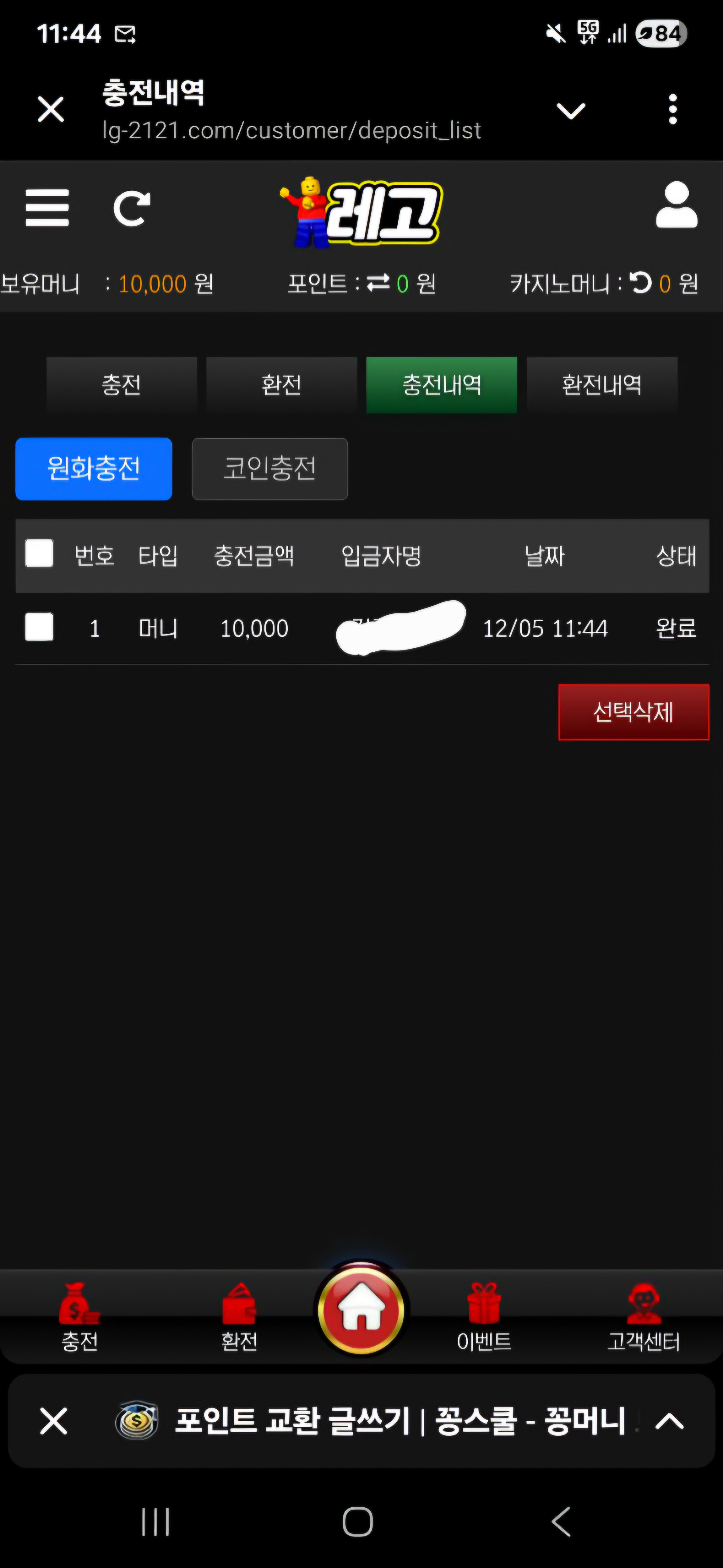Check the select-all box in table header

[x=39, y=553]
